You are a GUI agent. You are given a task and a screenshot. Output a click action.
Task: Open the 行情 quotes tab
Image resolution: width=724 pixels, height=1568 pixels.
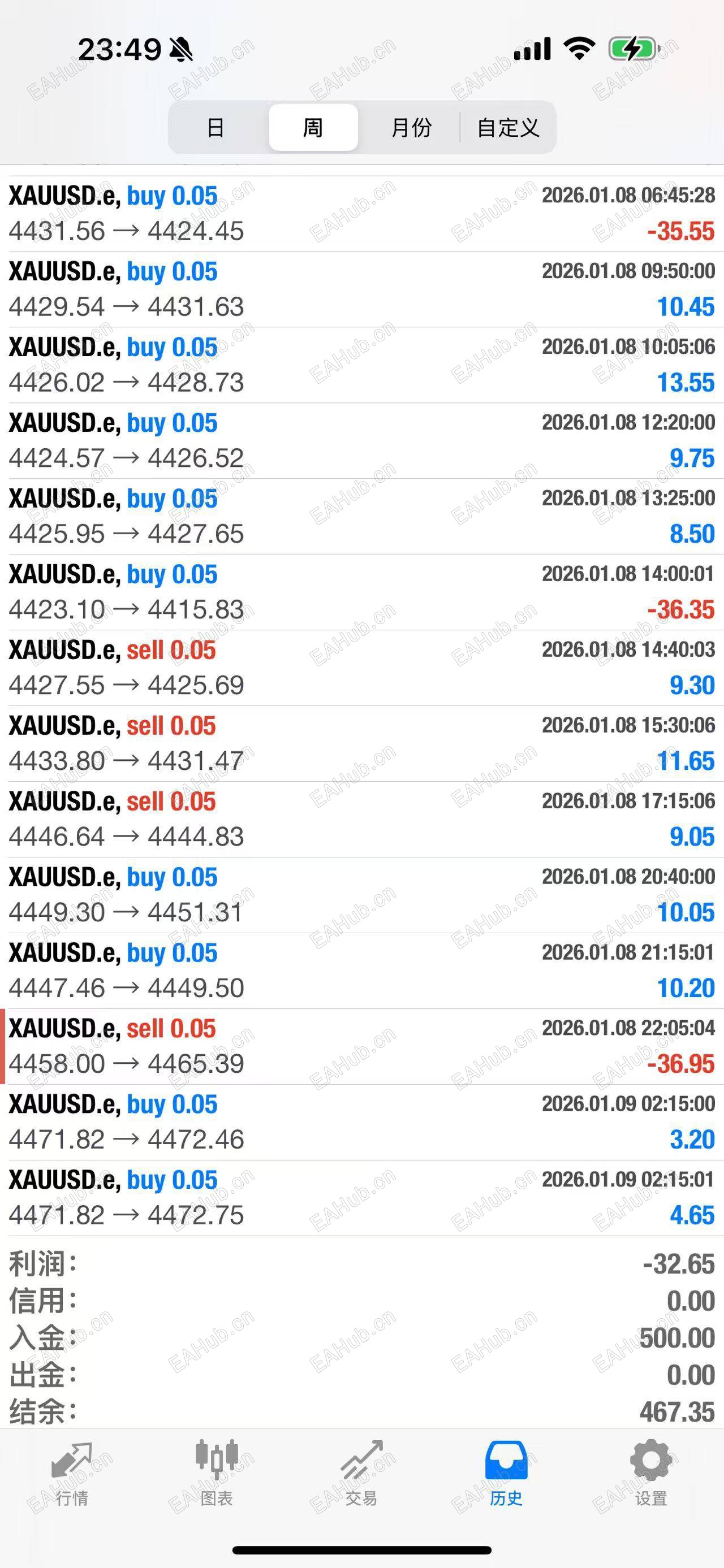point(72,1473)
